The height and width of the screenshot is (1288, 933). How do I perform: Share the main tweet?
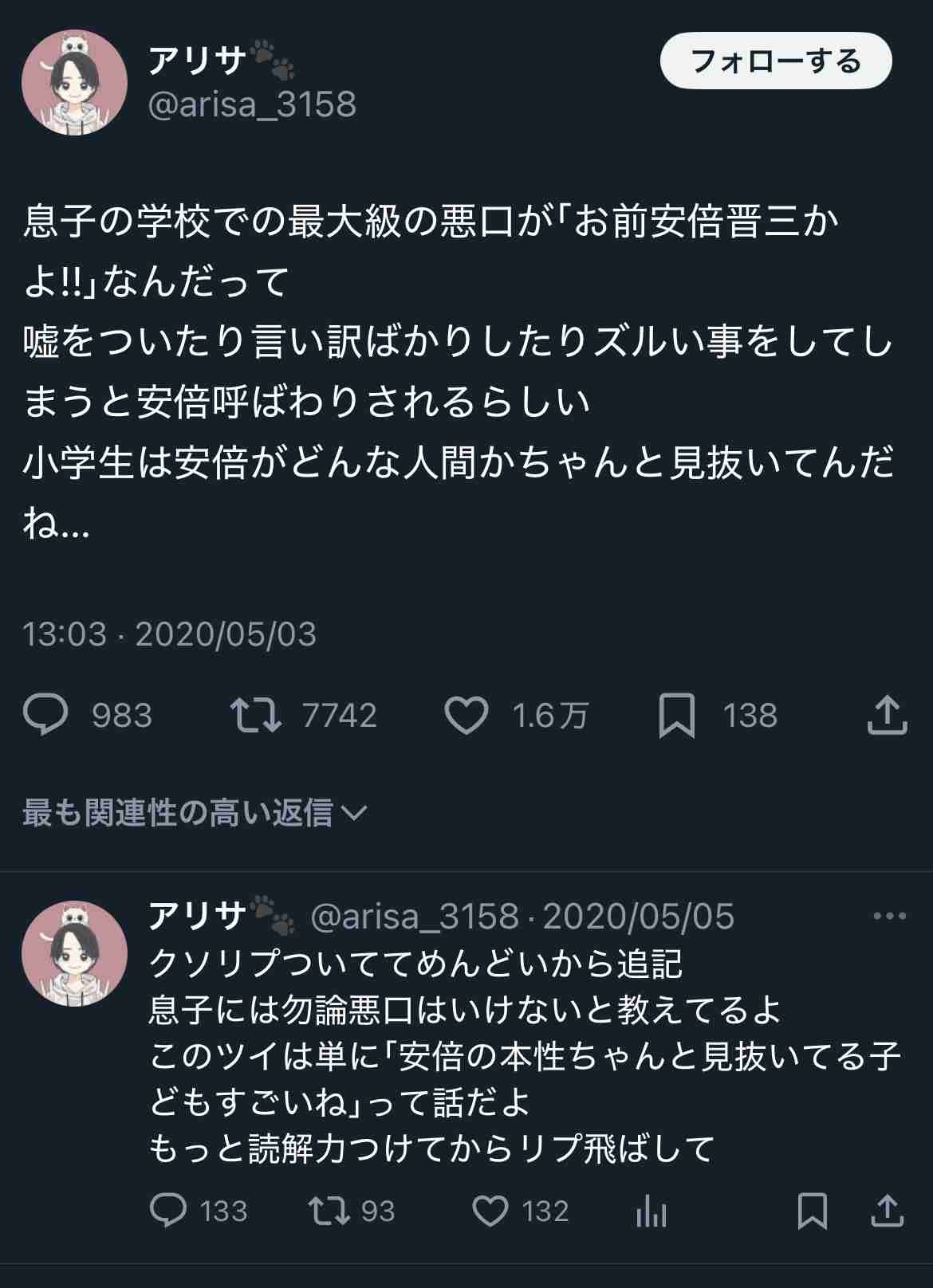tap(887, 715)
